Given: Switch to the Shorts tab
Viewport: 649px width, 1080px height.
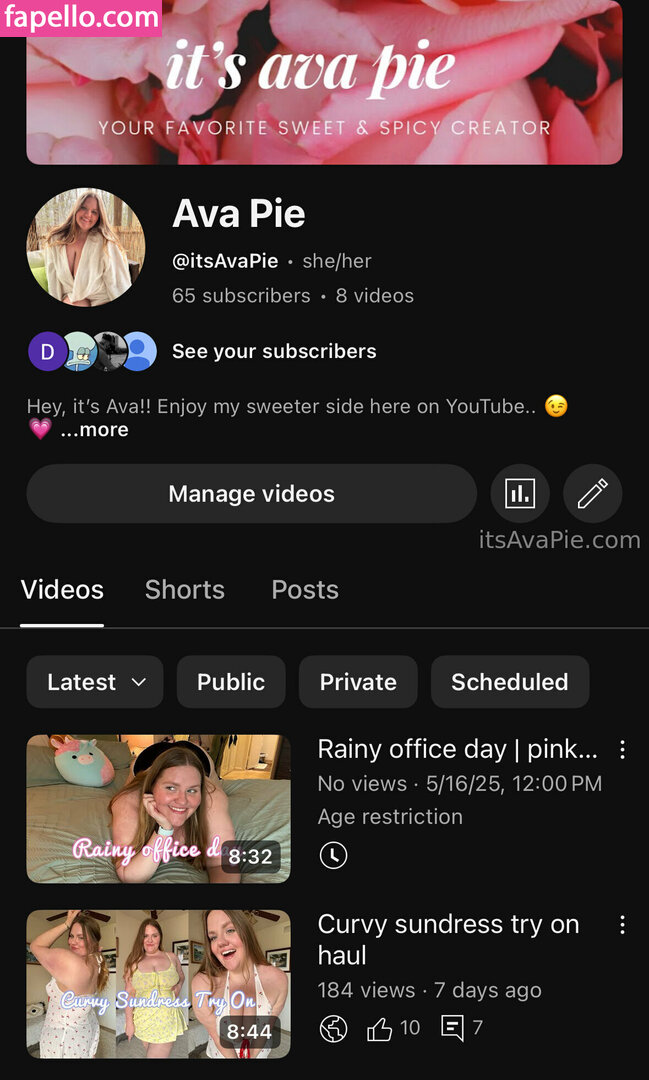Looking at the screenshot, I should [185, 590].
